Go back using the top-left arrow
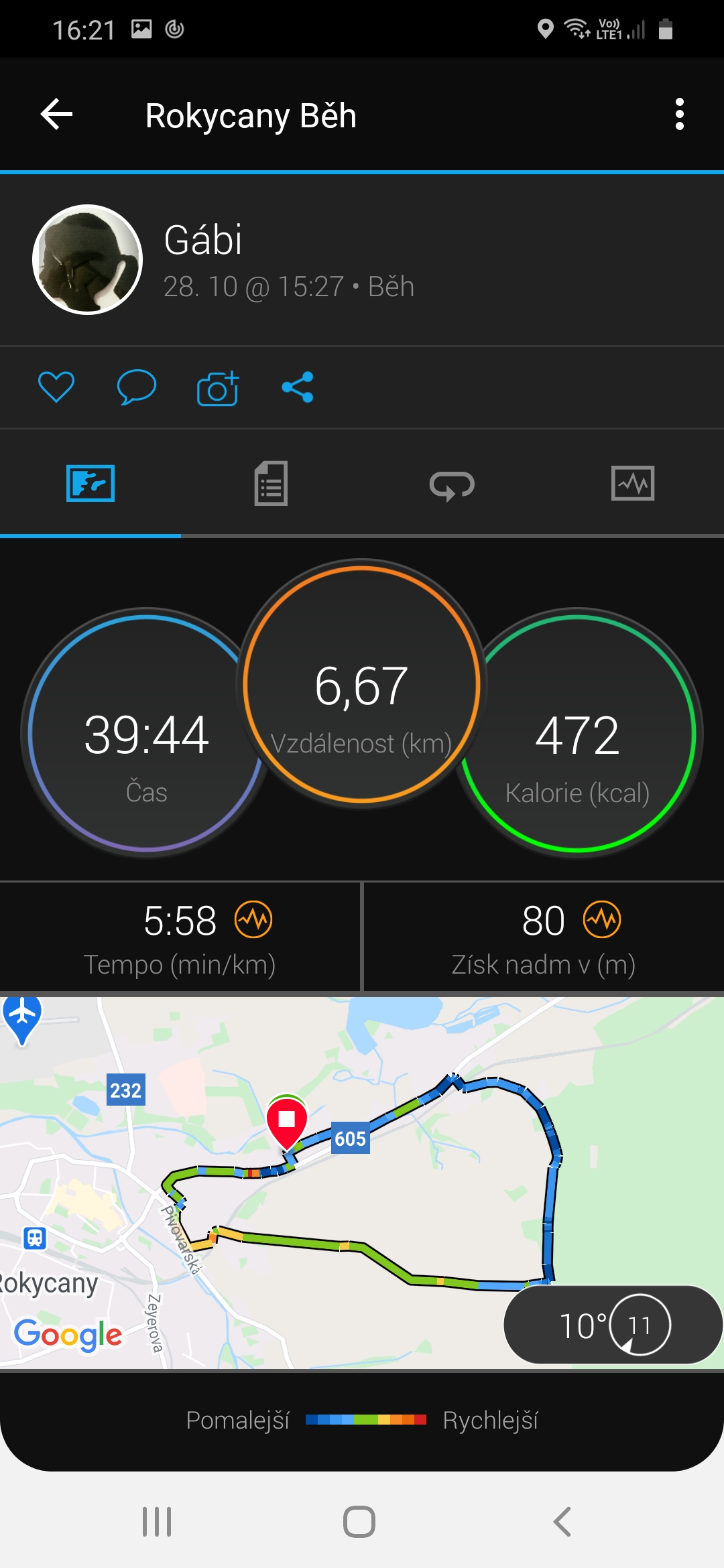724x1568 pixels. point(56,115)
